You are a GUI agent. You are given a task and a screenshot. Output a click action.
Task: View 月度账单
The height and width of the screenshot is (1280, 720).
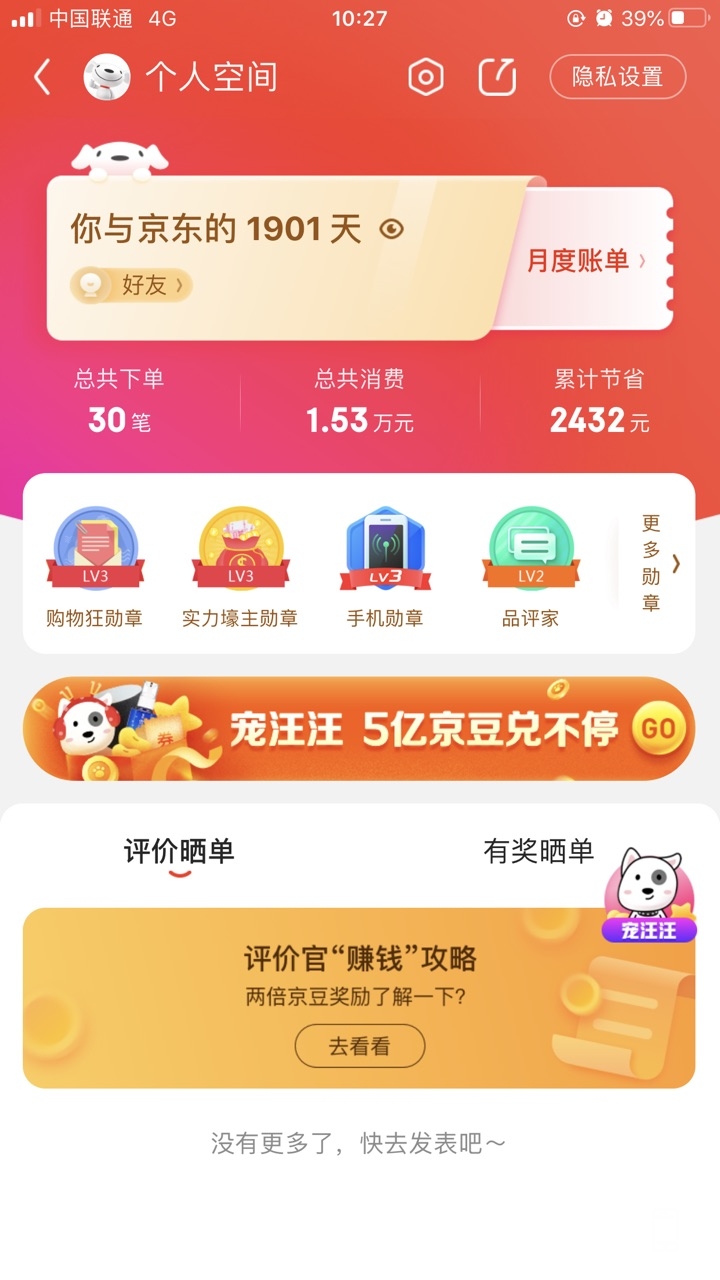(586, 261)
